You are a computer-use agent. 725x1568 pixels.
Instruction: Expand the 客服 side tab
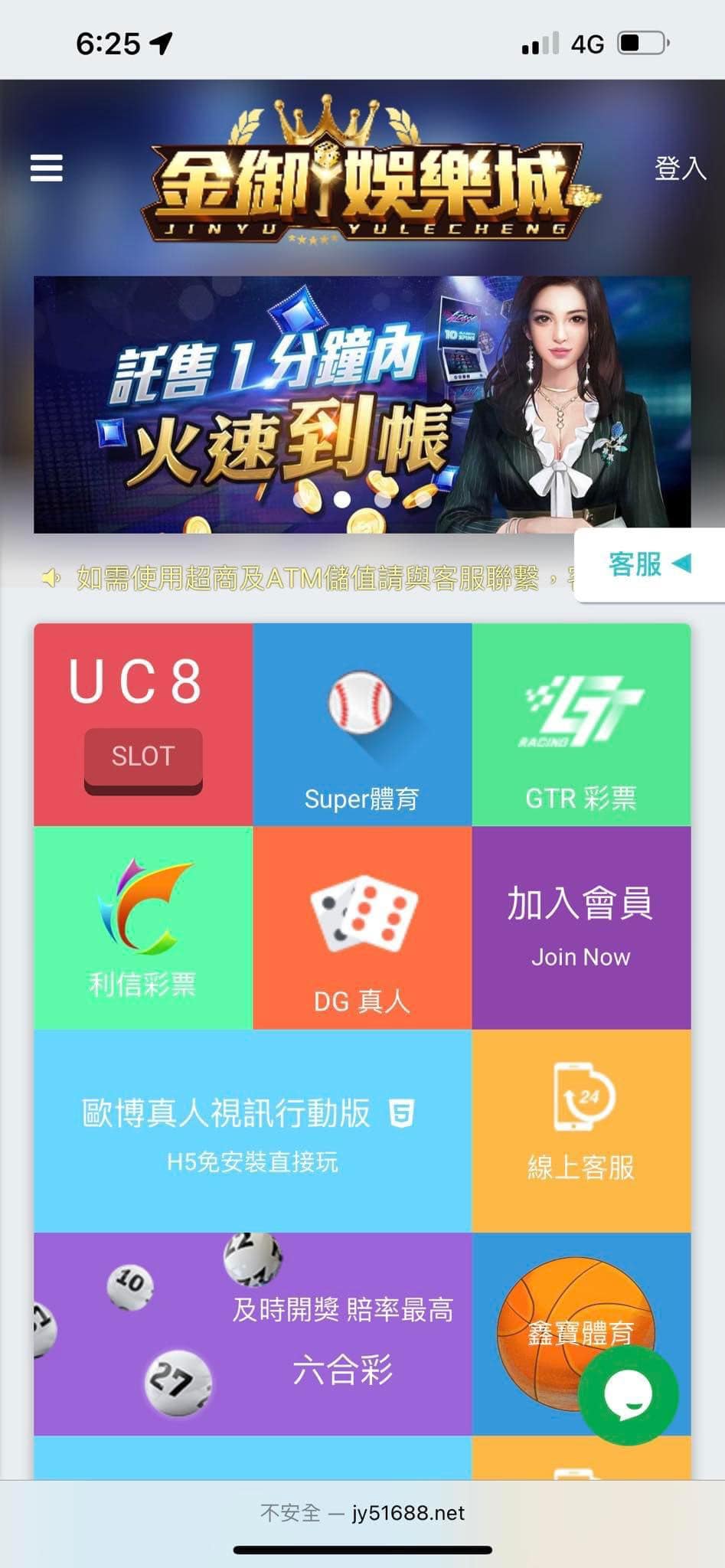click(x=649, y=565)
